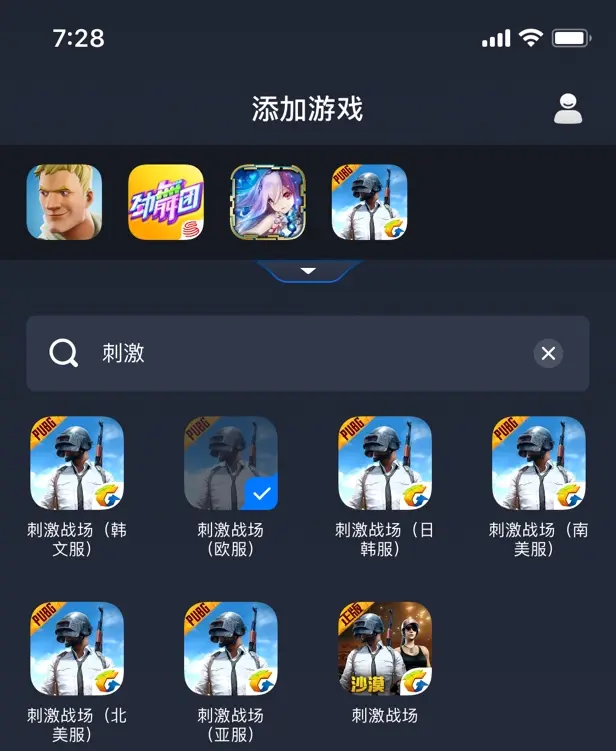This screenshot has height=751, width=616.
Task: Add 刺激战场（日韩服）game
Action: (385, 463)
